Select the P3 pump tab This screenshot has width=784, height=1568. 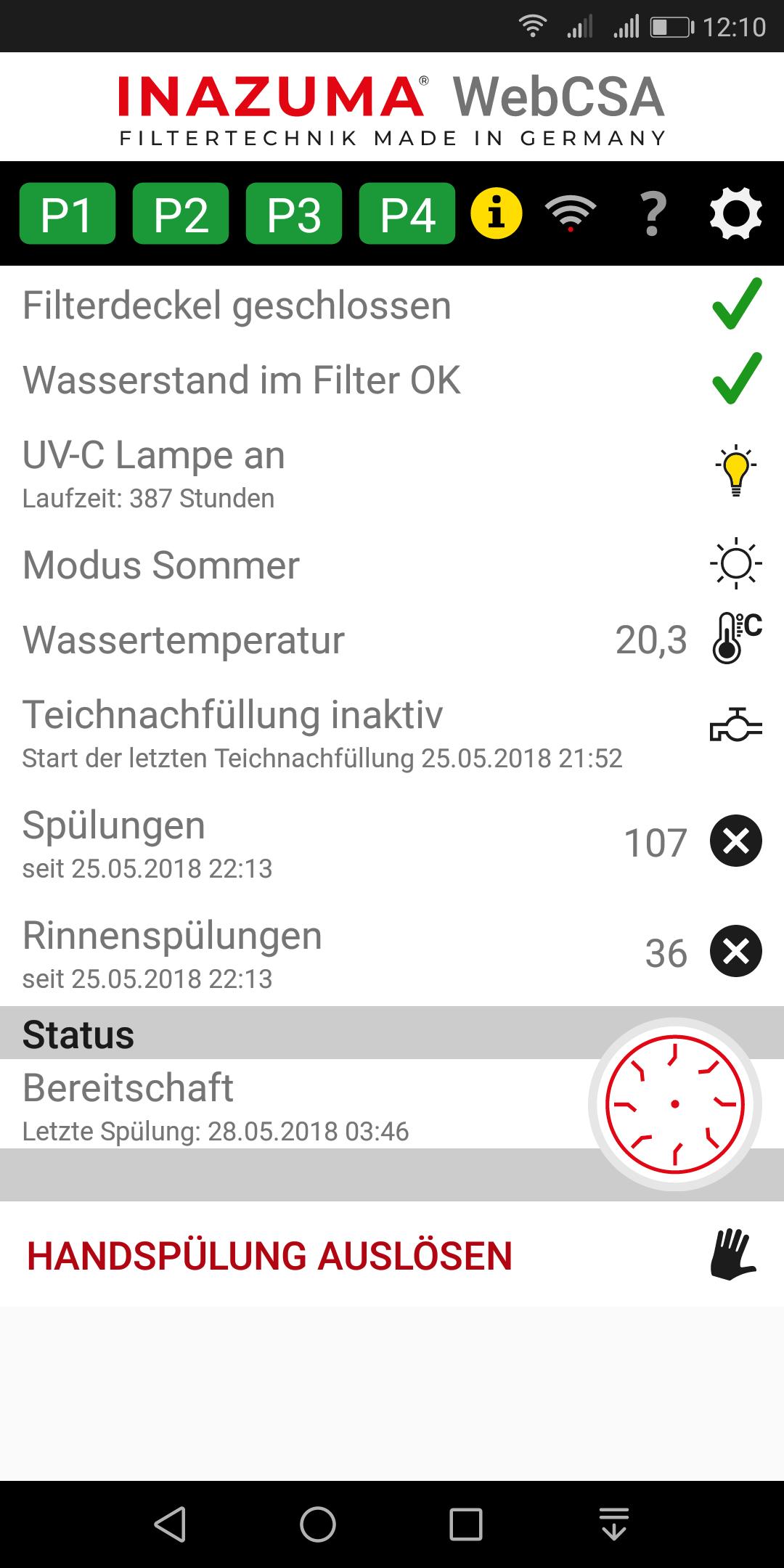[x=293, y=214]
